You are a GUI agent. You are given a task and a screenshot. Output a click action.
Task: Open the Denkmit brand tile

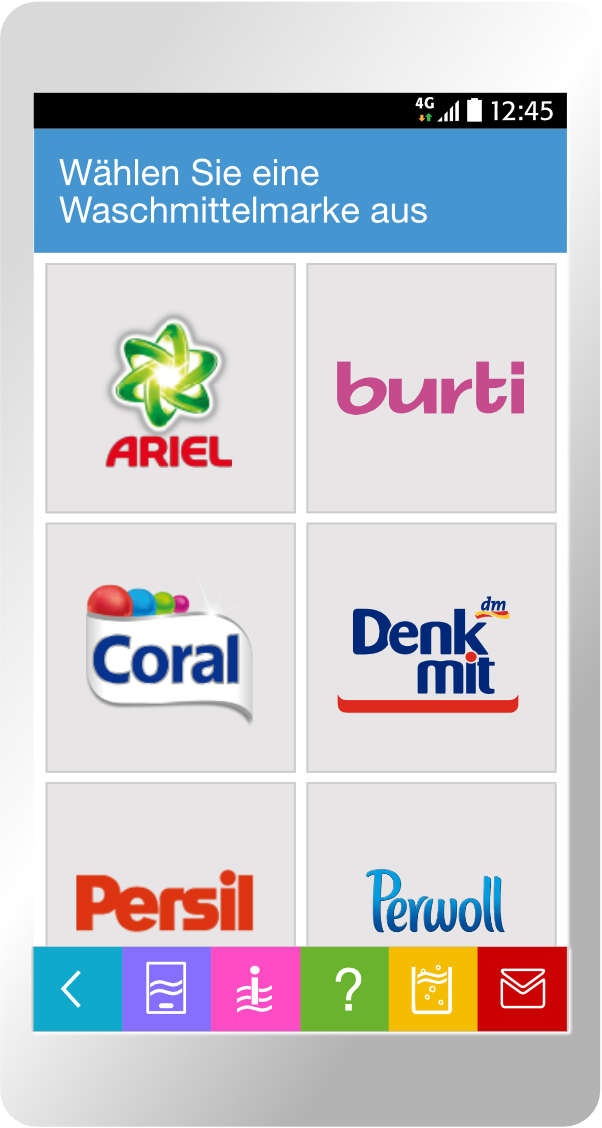click(431, 647)
